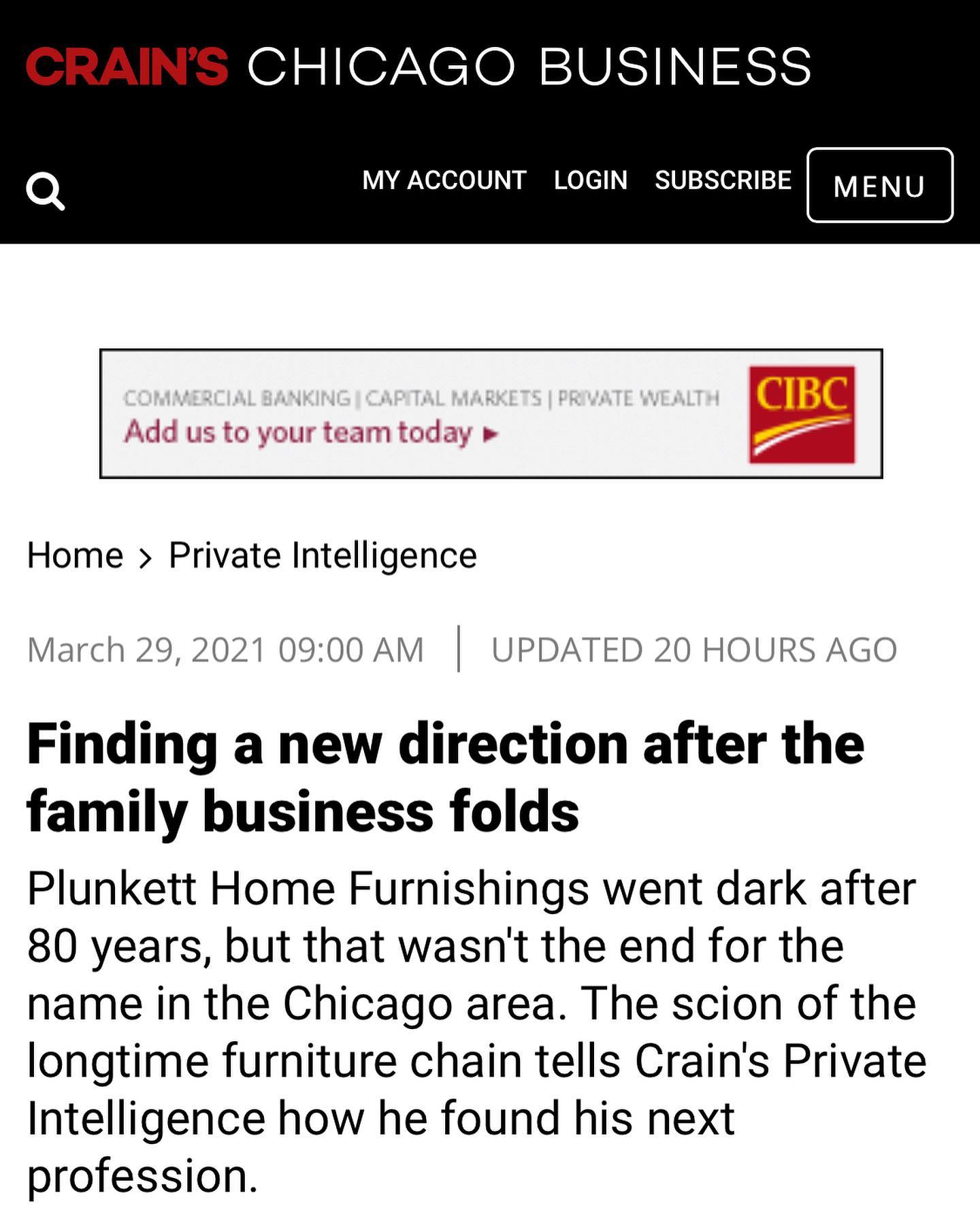
Task: Open Private Intelligence breadcrumb
Action: [x=323, y=555]
